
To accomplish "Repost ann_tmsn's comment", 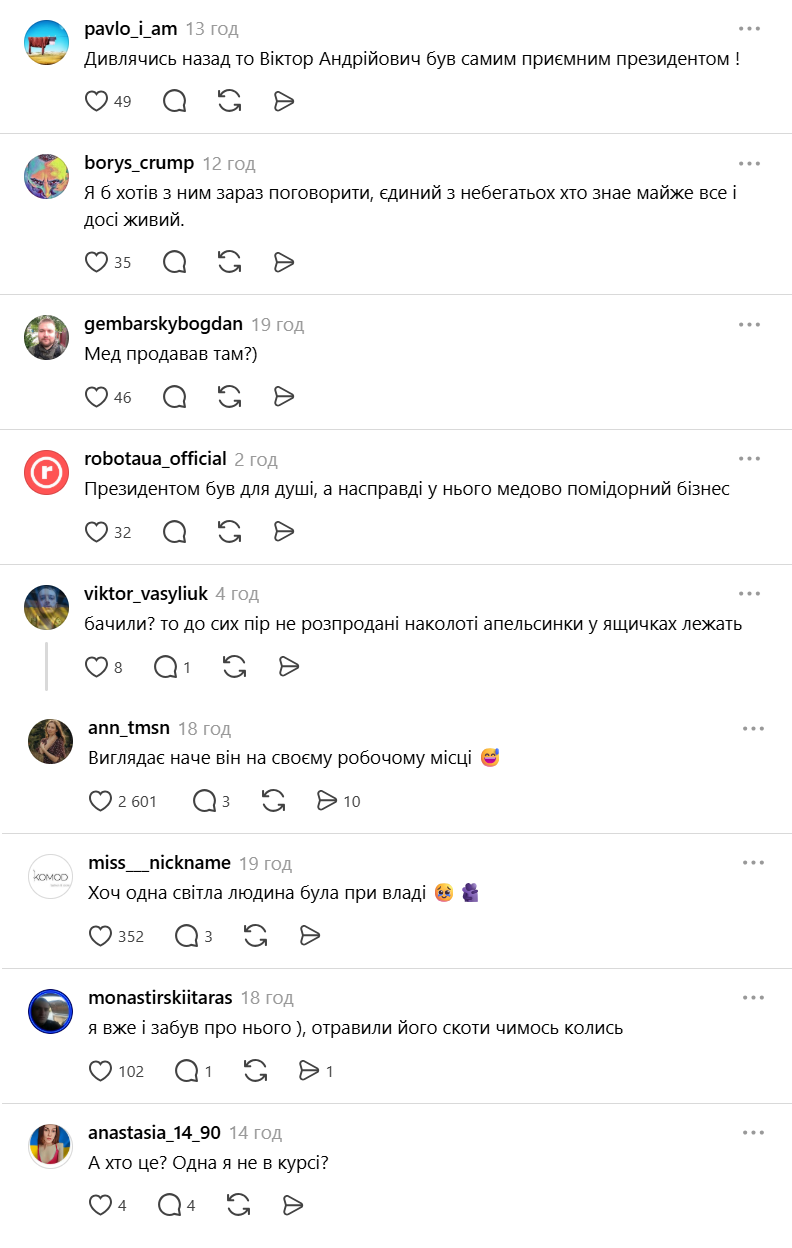I will coord(273,801).
